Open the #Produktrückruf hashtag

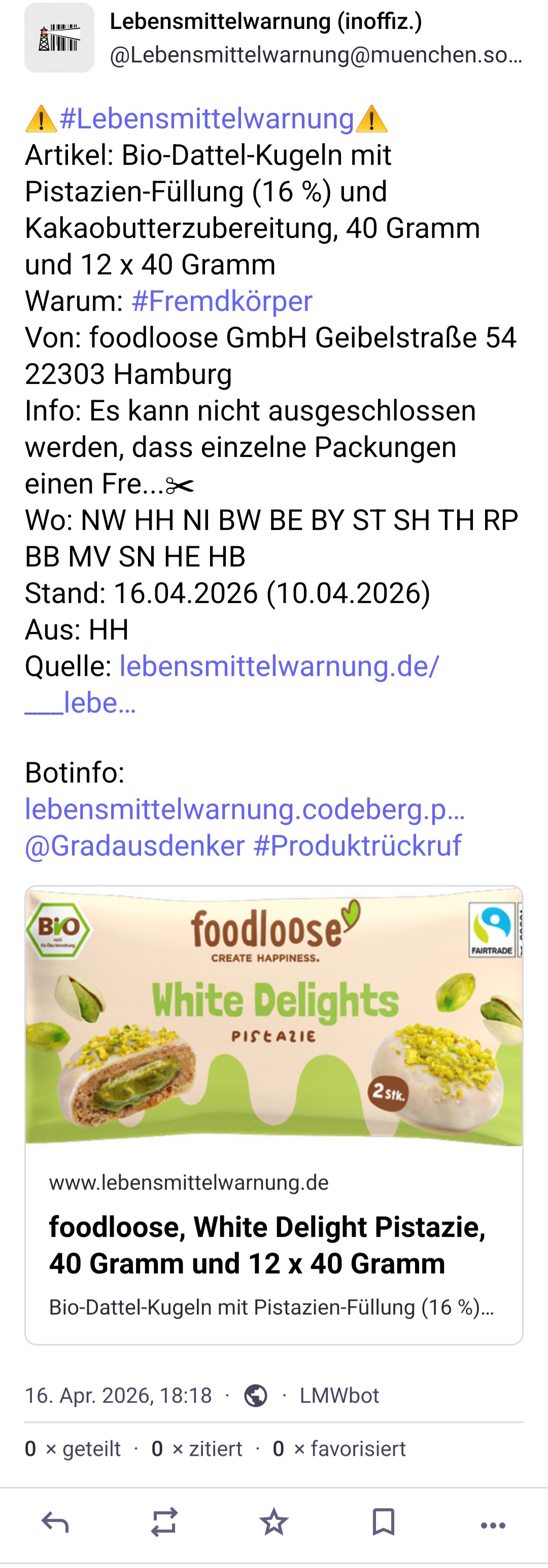(x=357, y=845)
